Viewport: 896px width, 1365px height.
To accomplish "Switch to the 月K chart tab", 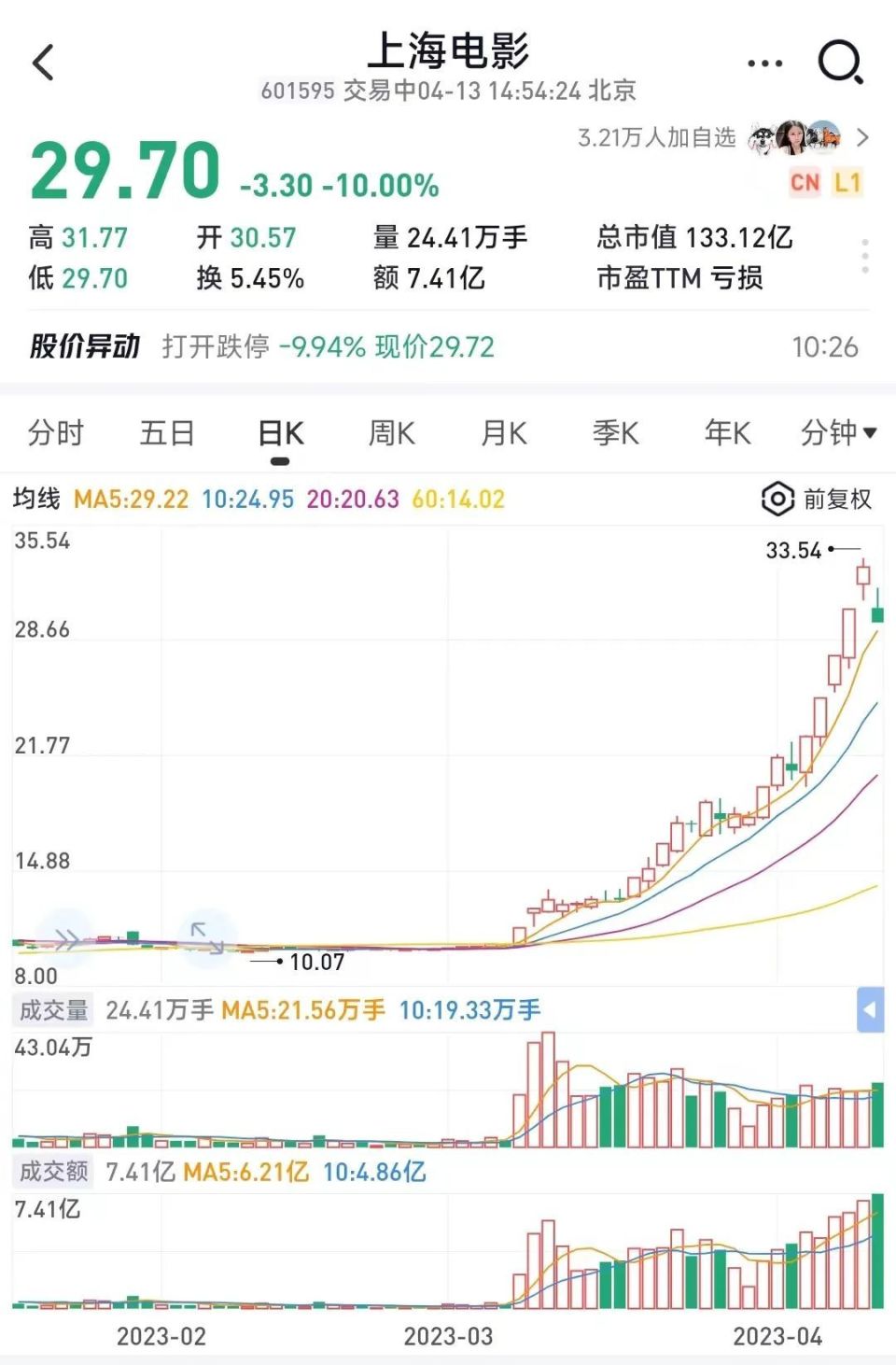I will pyautogui.click(x=504, y=433).
